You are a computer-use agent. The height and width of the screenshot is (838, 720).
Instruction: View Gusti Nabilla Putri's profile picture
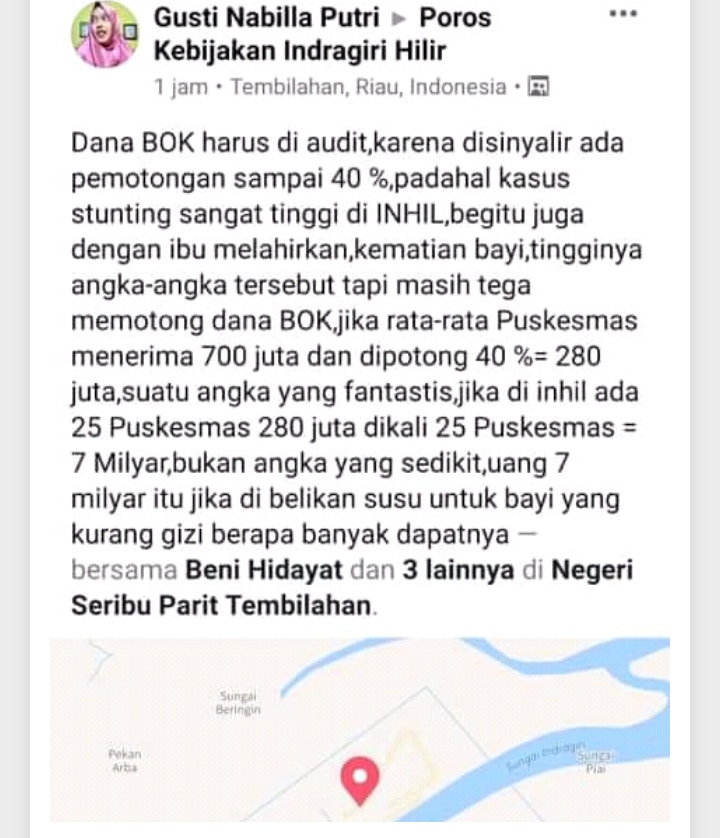pyautogui.click(x=104, y=36)
